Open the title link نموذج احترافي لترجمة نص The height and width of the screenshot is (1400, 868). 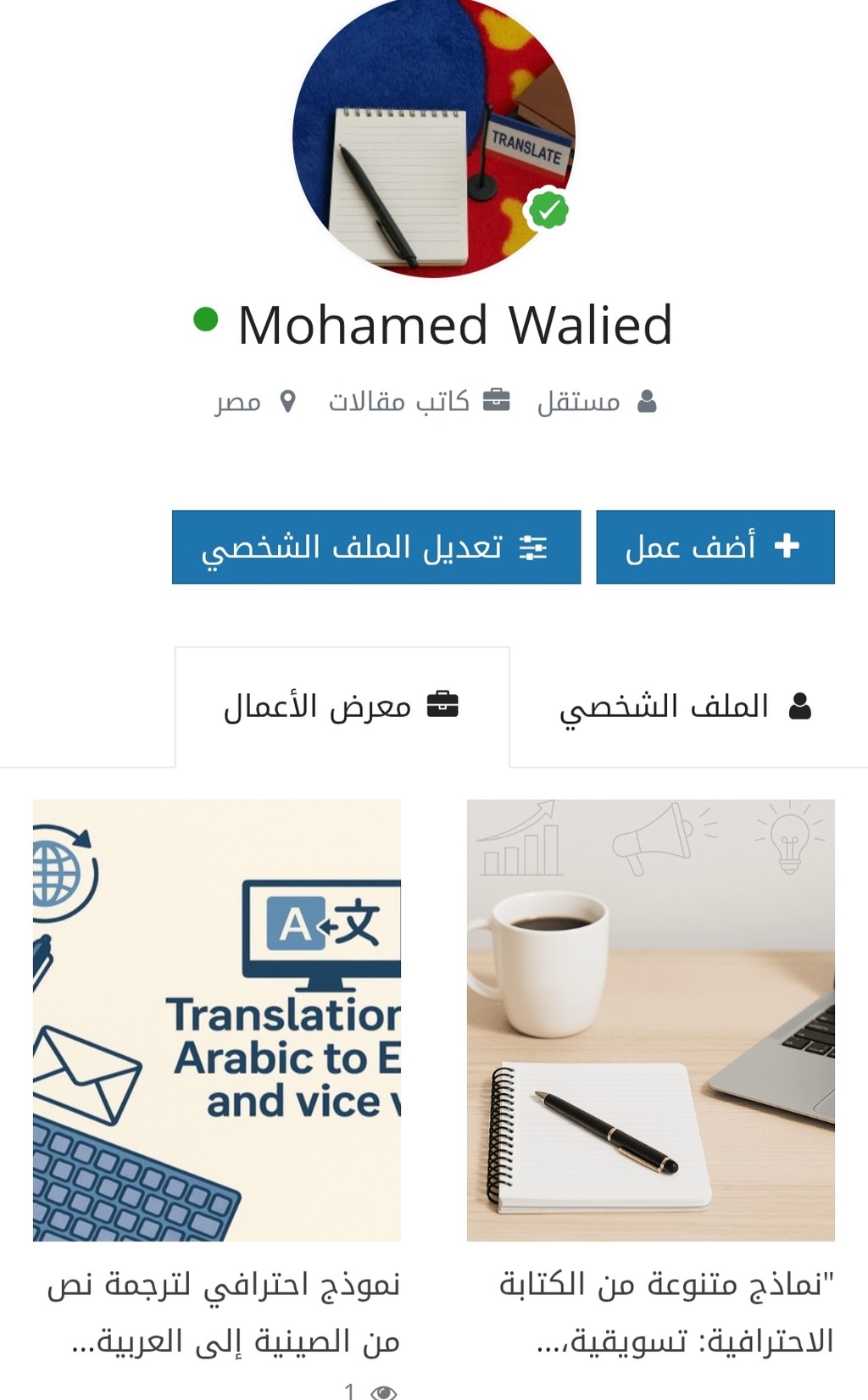224,1313
